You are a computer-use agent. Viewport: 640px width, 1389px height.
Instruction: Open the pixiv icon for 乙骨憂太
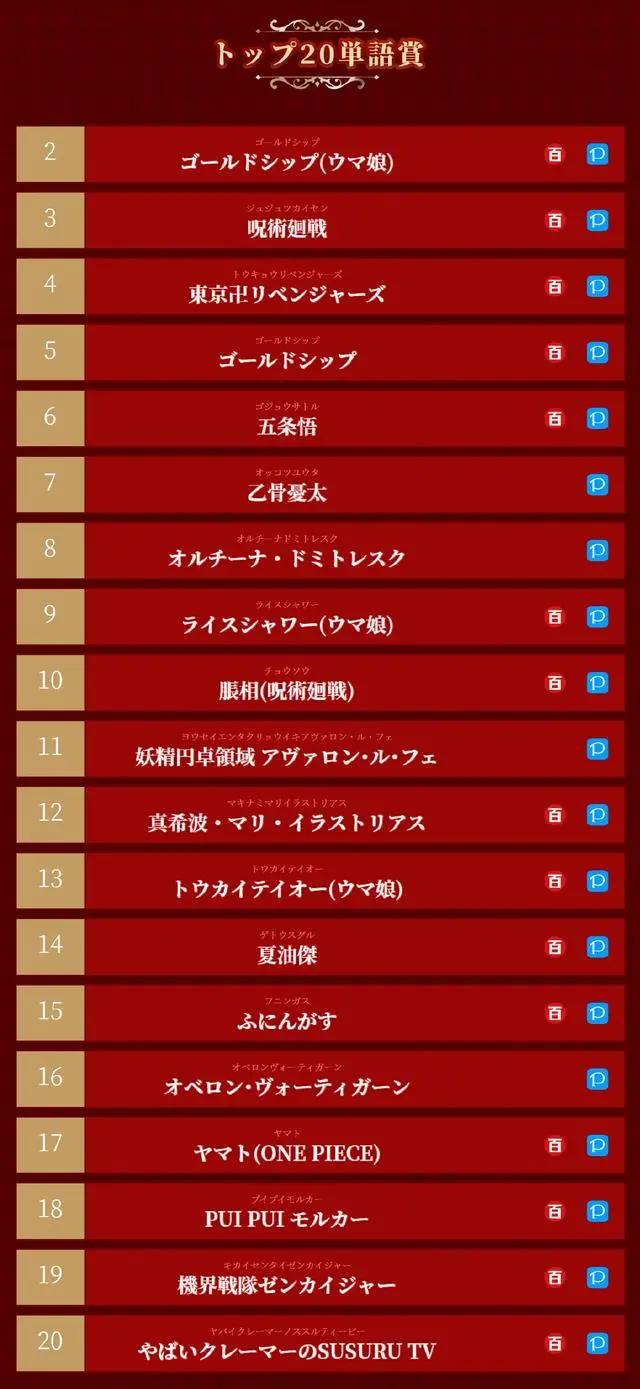tap(597, 484)
